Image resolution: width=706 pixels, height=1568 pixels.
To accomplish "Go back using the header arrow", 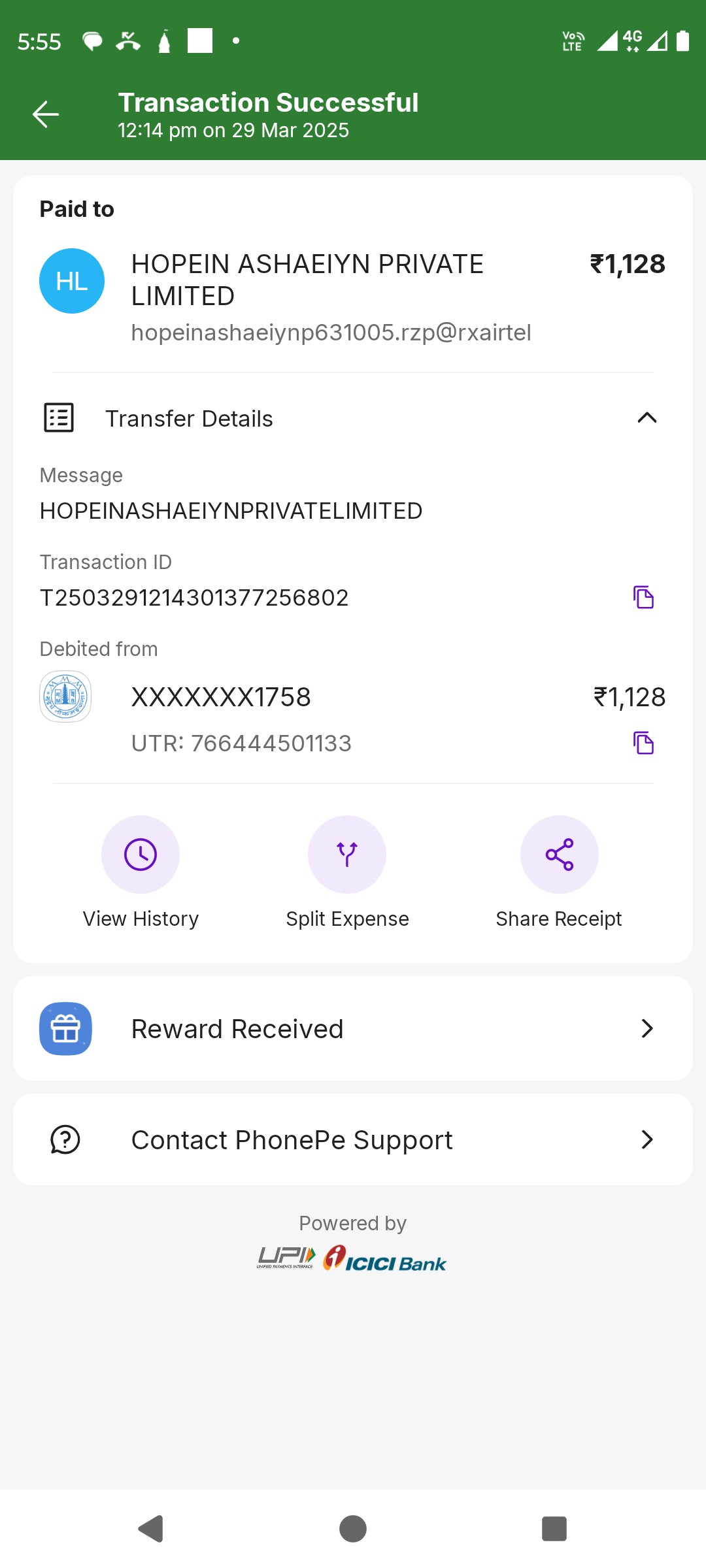I will click(x=46, y=114).
